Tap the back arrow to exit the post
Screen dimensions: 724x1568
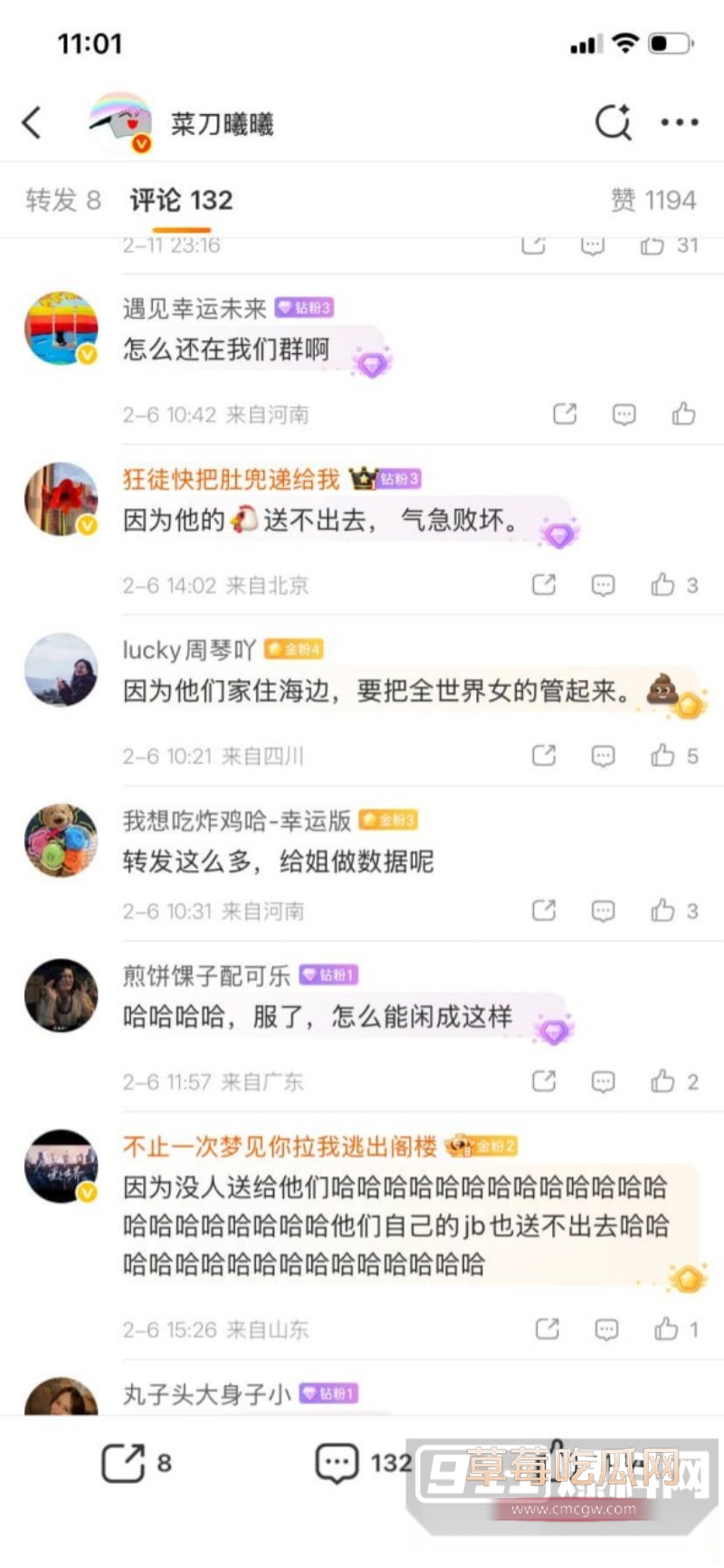coord(33,123)
